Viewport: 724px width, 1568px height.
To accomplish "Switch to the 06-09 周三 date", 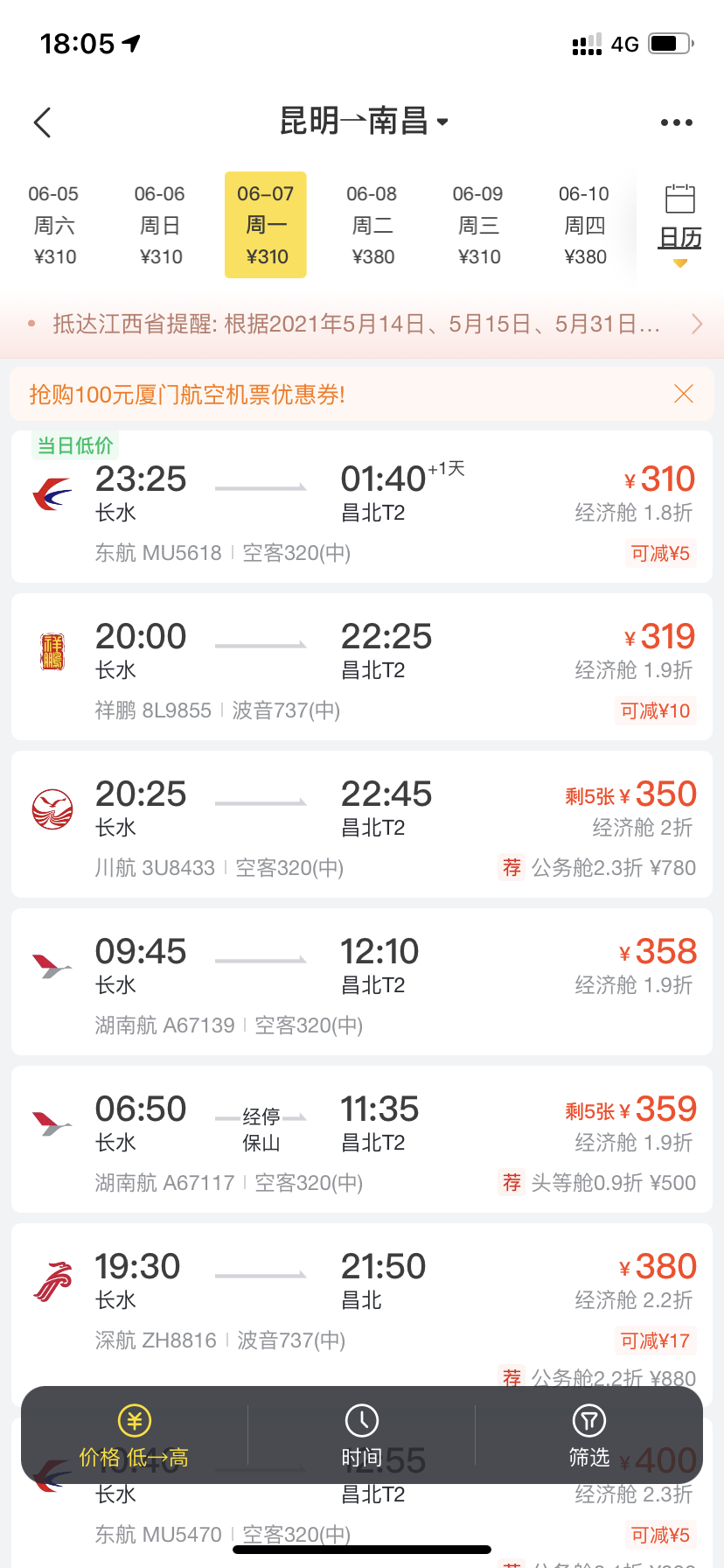I will [478, 225].
